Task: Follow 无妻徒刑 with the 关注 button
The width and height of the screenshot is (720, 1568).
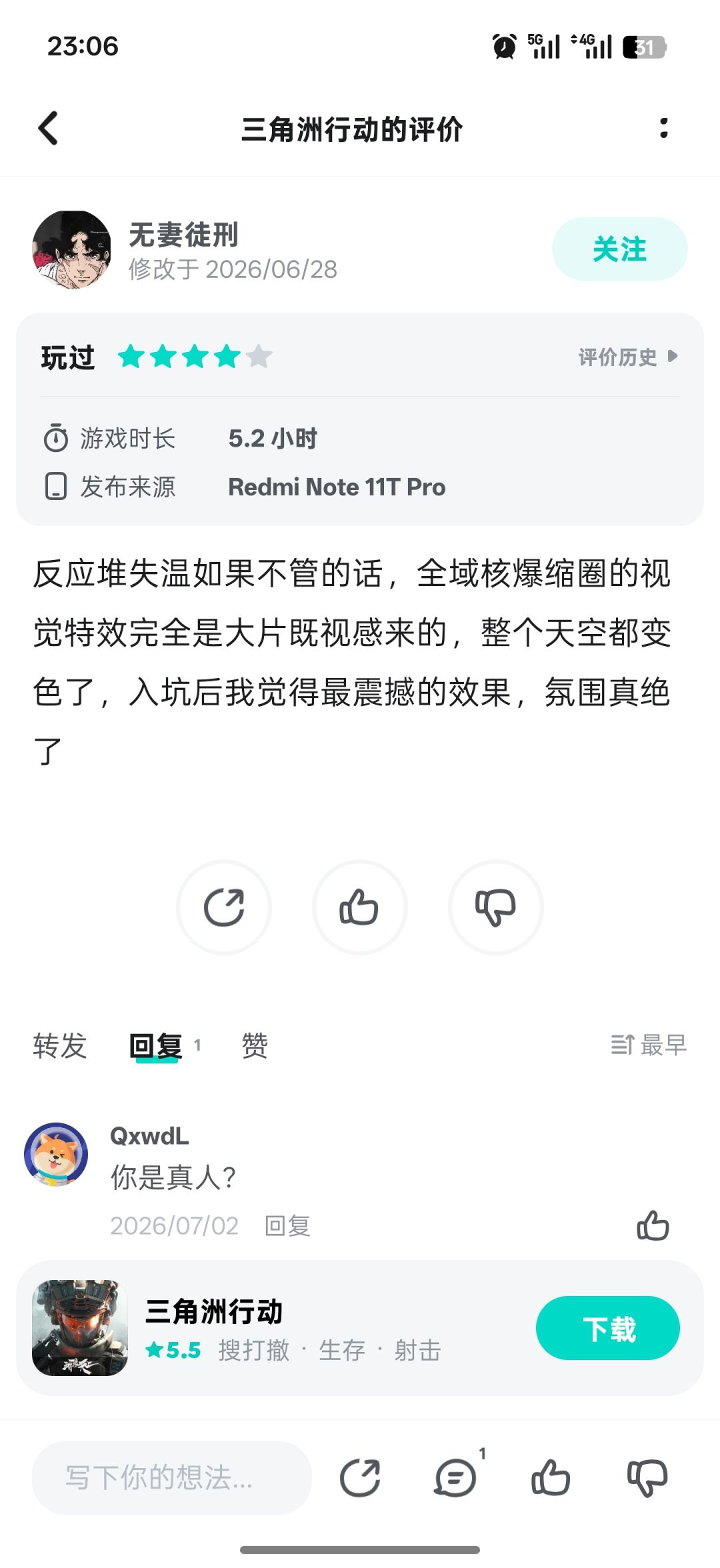Action: [619, 249]
